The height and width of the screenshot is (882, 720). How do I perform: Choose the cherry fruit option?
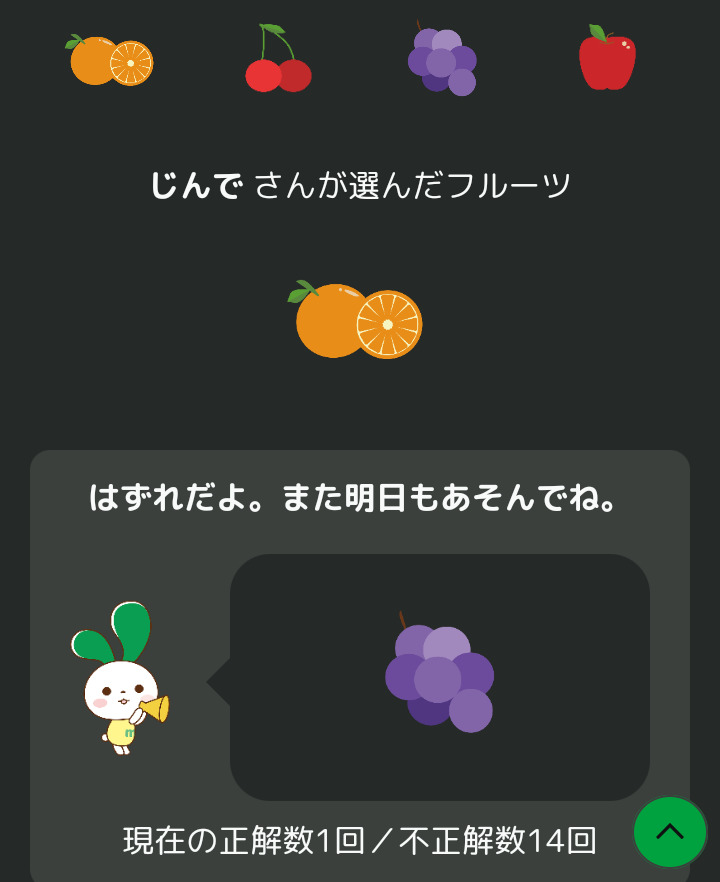tap(278, 58)
